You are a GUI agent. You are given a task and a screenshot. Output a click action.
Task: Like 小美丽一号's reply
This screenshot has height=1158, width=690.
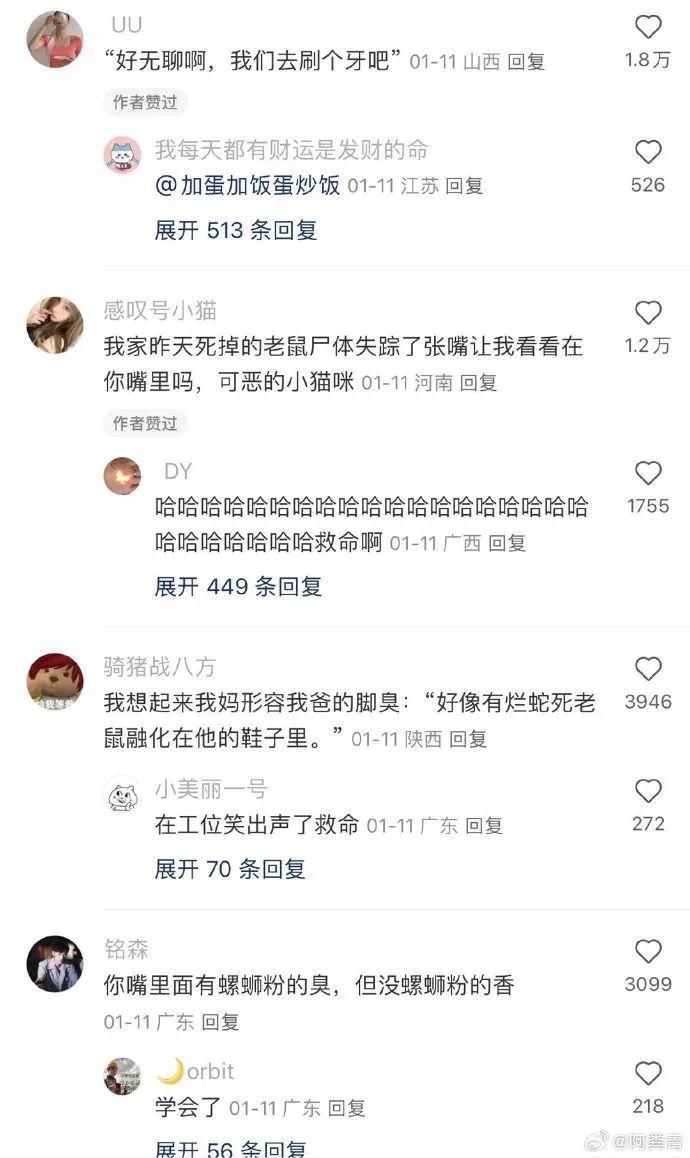(x=648, y=792)
